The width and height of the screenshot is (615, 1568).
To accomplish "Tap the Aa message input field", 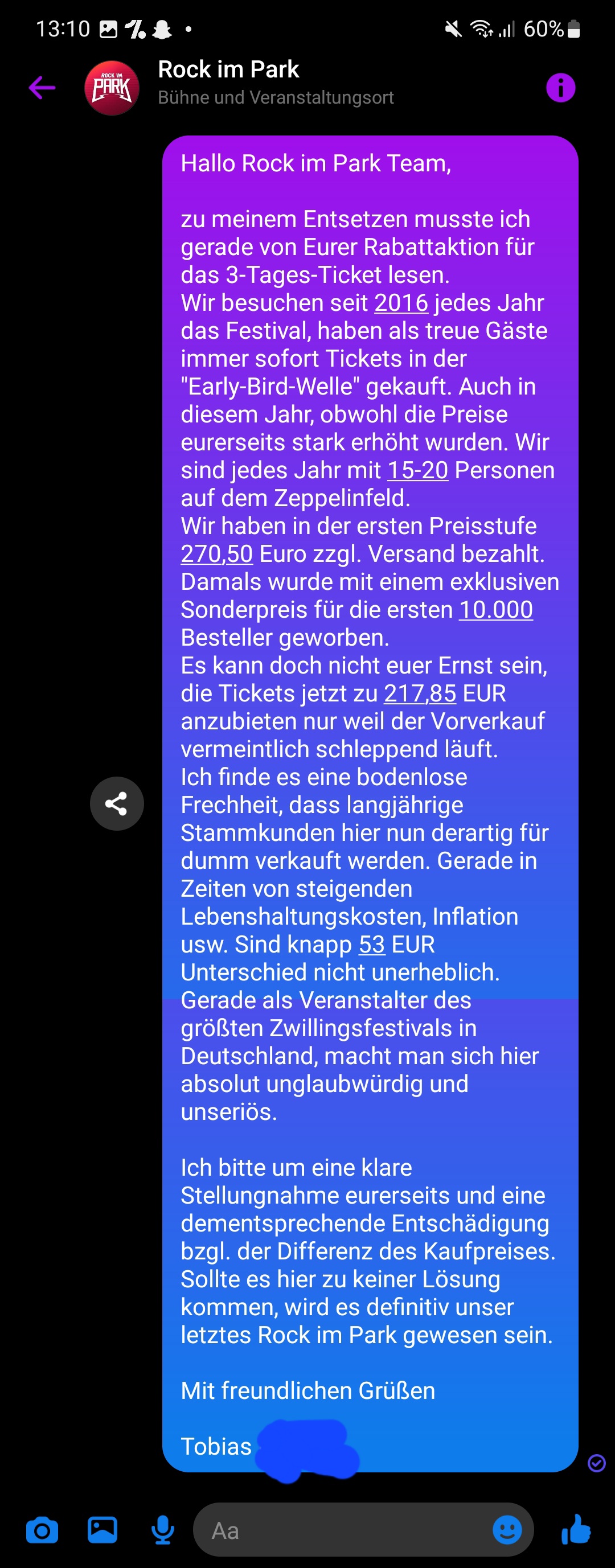I will [x=341, y=1530].
